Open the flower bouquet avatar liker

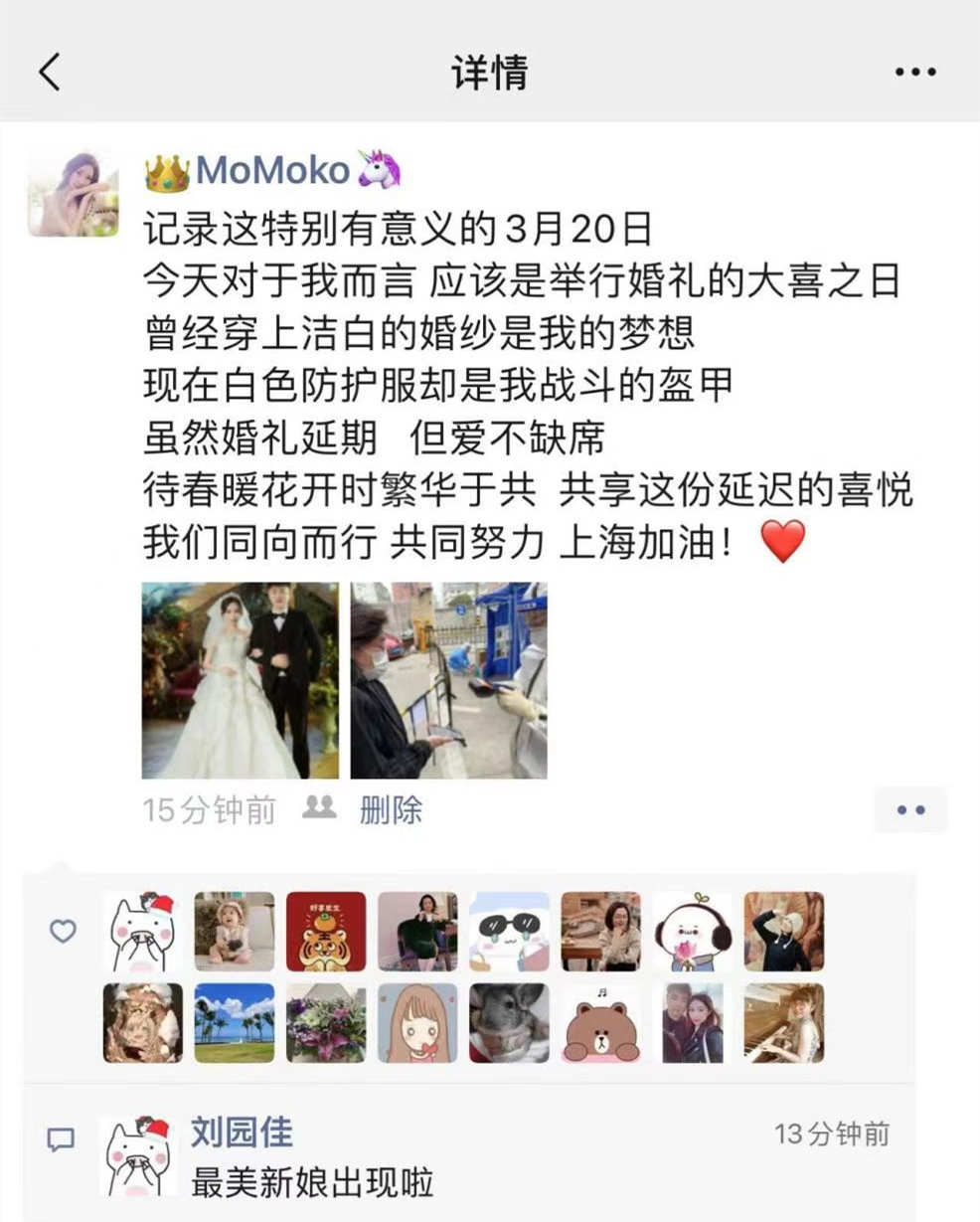coord(326,1023)
